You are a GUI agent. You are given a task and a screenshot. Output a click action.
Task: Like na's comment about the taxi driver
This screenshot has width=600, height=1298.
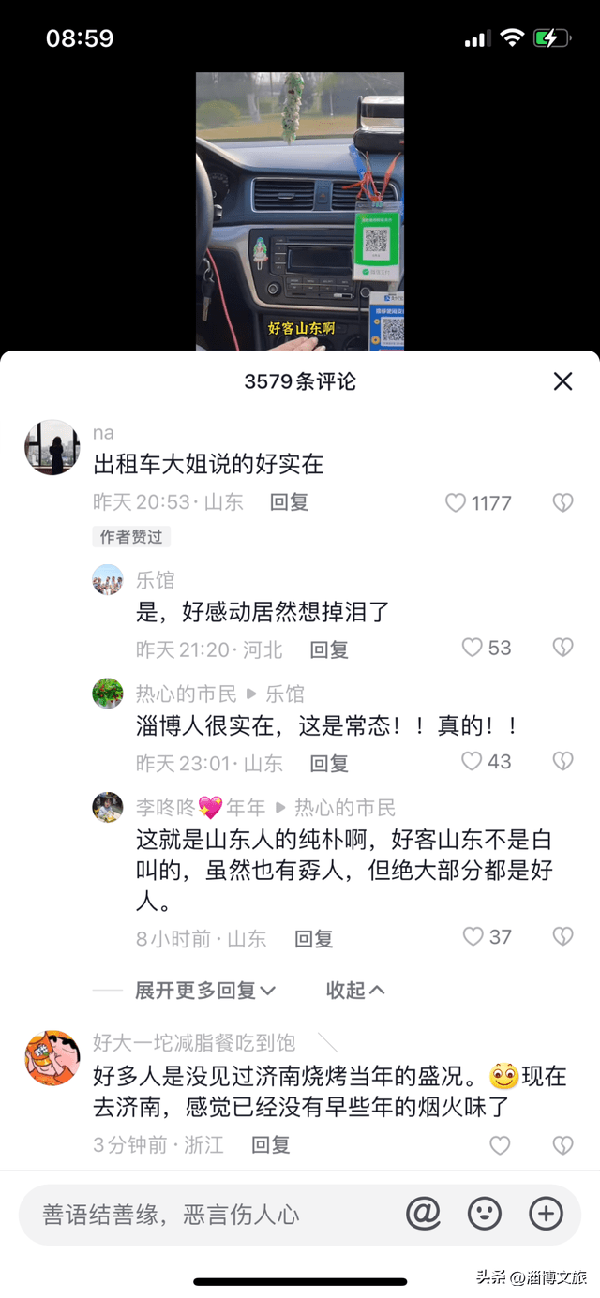[x=456, y=503]
